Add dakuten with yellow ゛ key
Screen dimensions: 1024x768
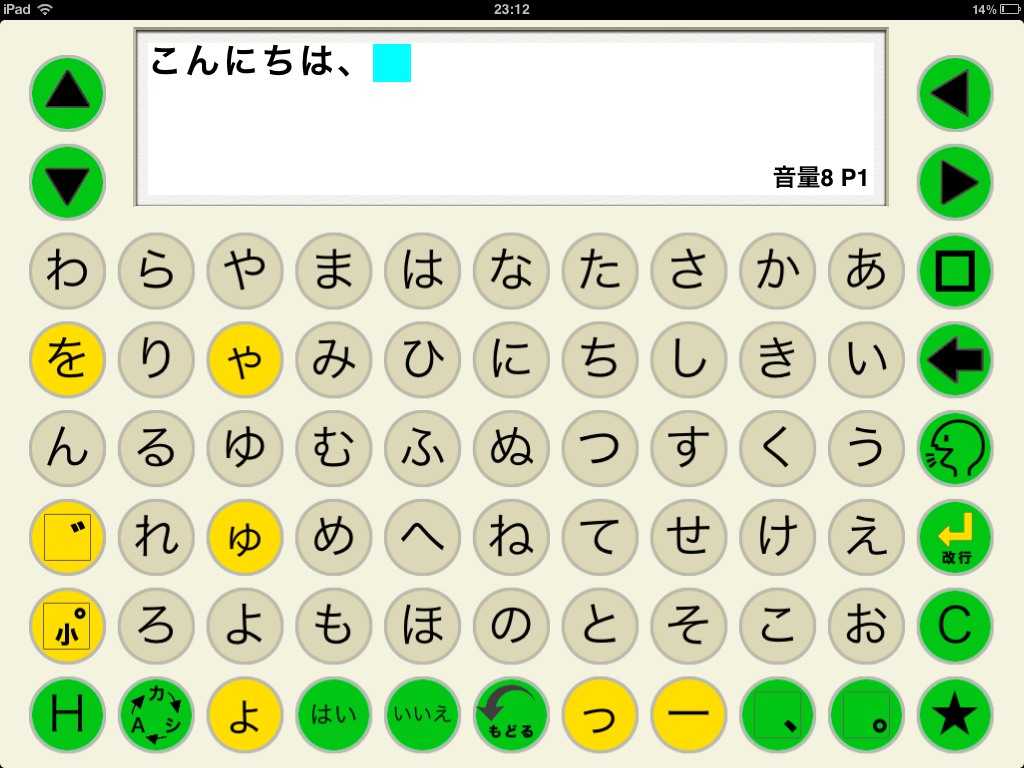click(x=67, y=537)
